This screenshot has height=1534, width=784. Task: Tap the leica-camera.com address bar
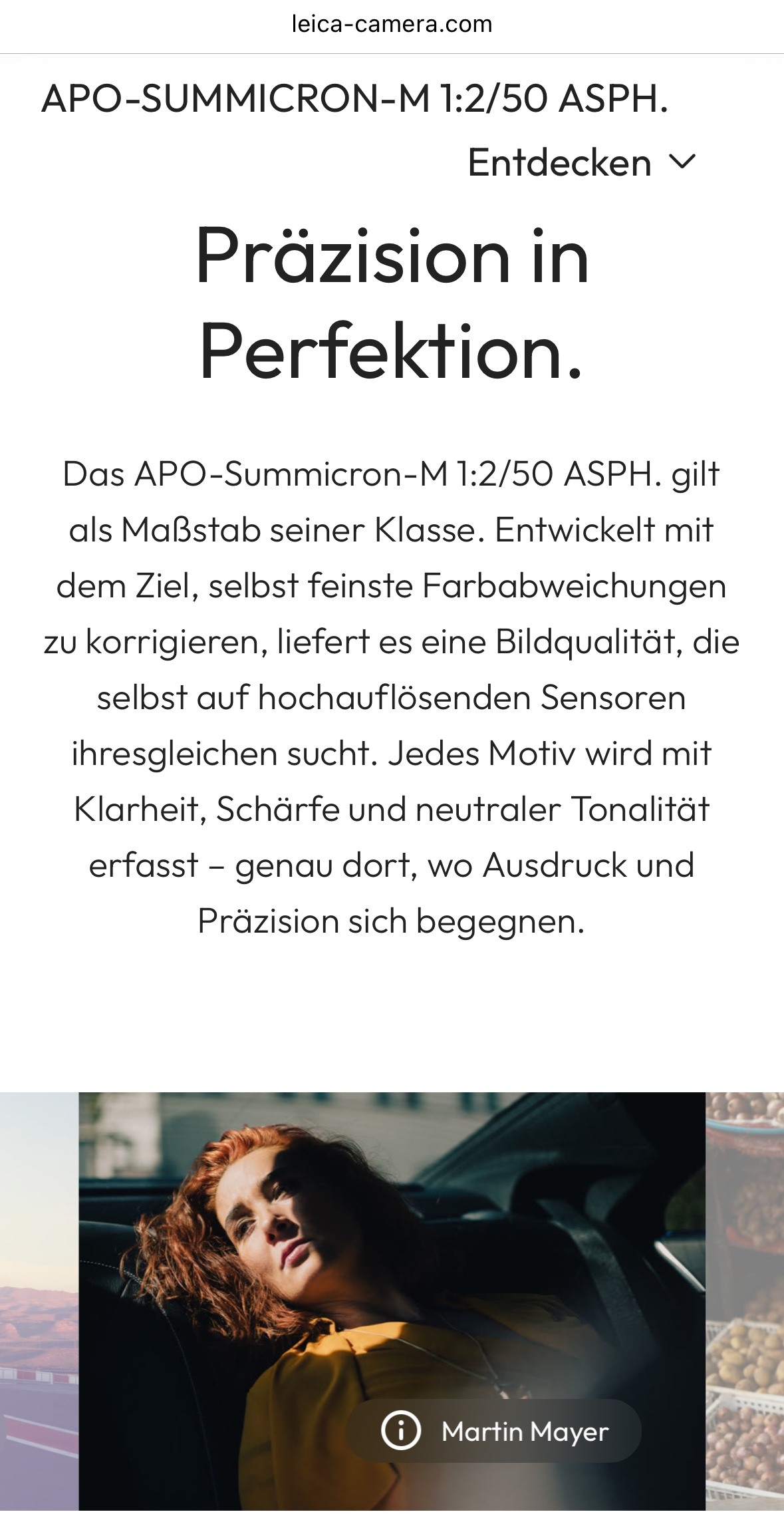click(392, 25)
